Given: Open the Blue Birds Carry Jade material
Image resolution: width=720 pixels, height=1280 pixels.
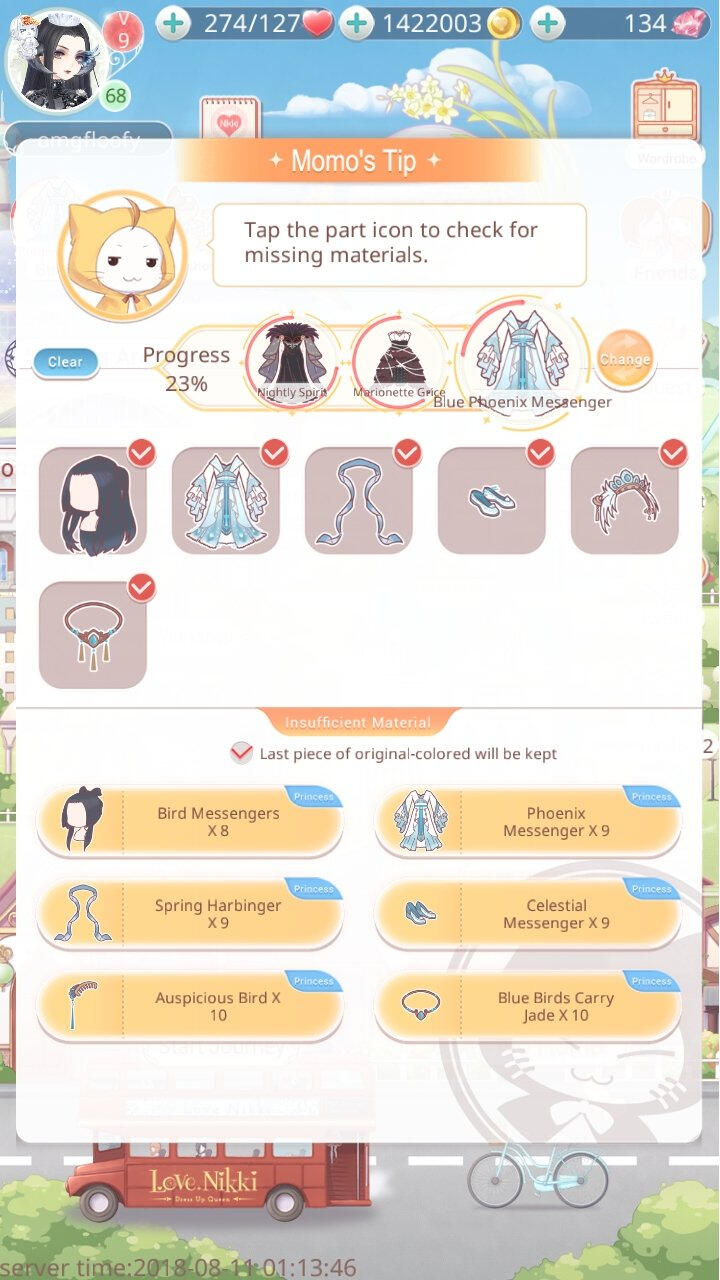Looking at the screenshot, I should click(528, 1006).
